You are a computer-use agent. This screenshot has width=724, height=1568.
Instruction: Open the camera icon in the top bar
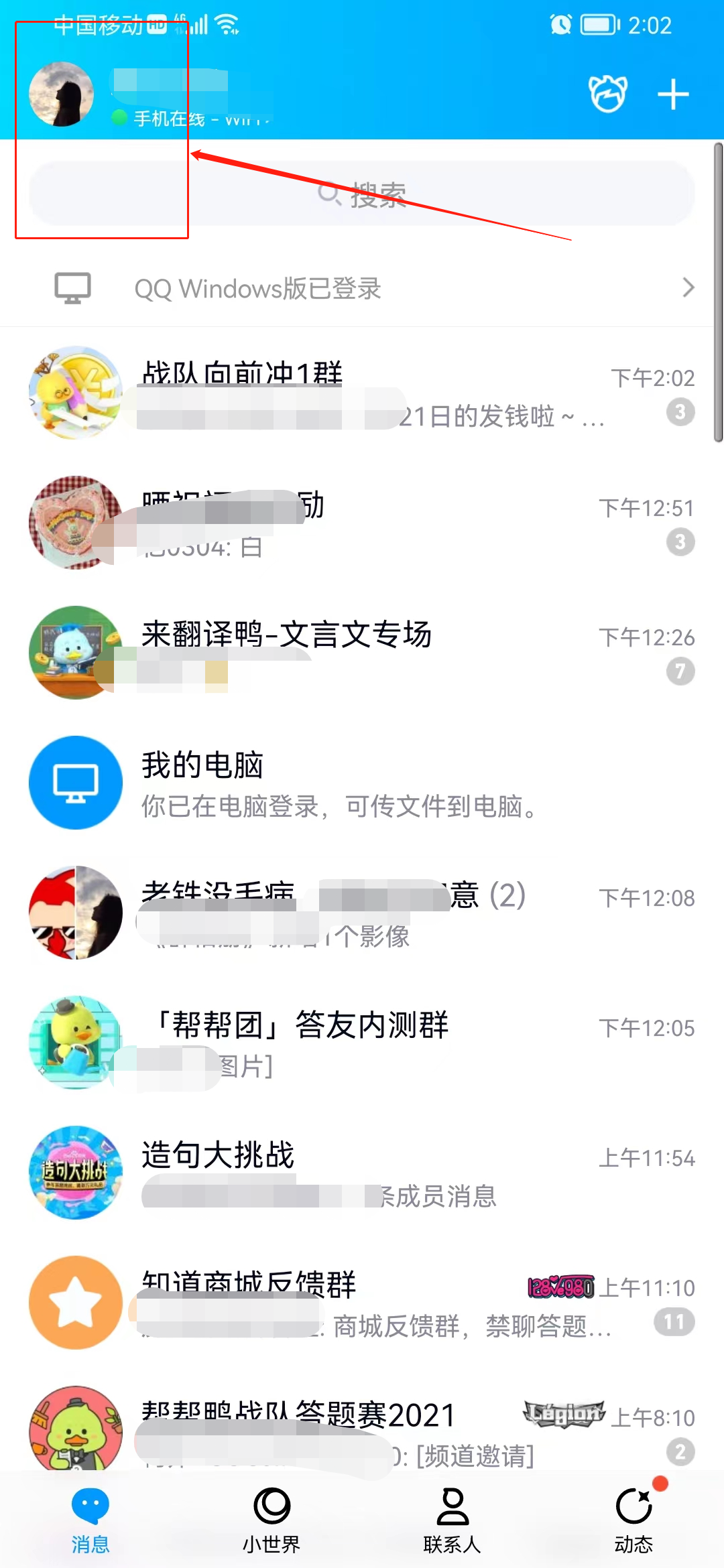pyautogui.click(x=607, y=94)
